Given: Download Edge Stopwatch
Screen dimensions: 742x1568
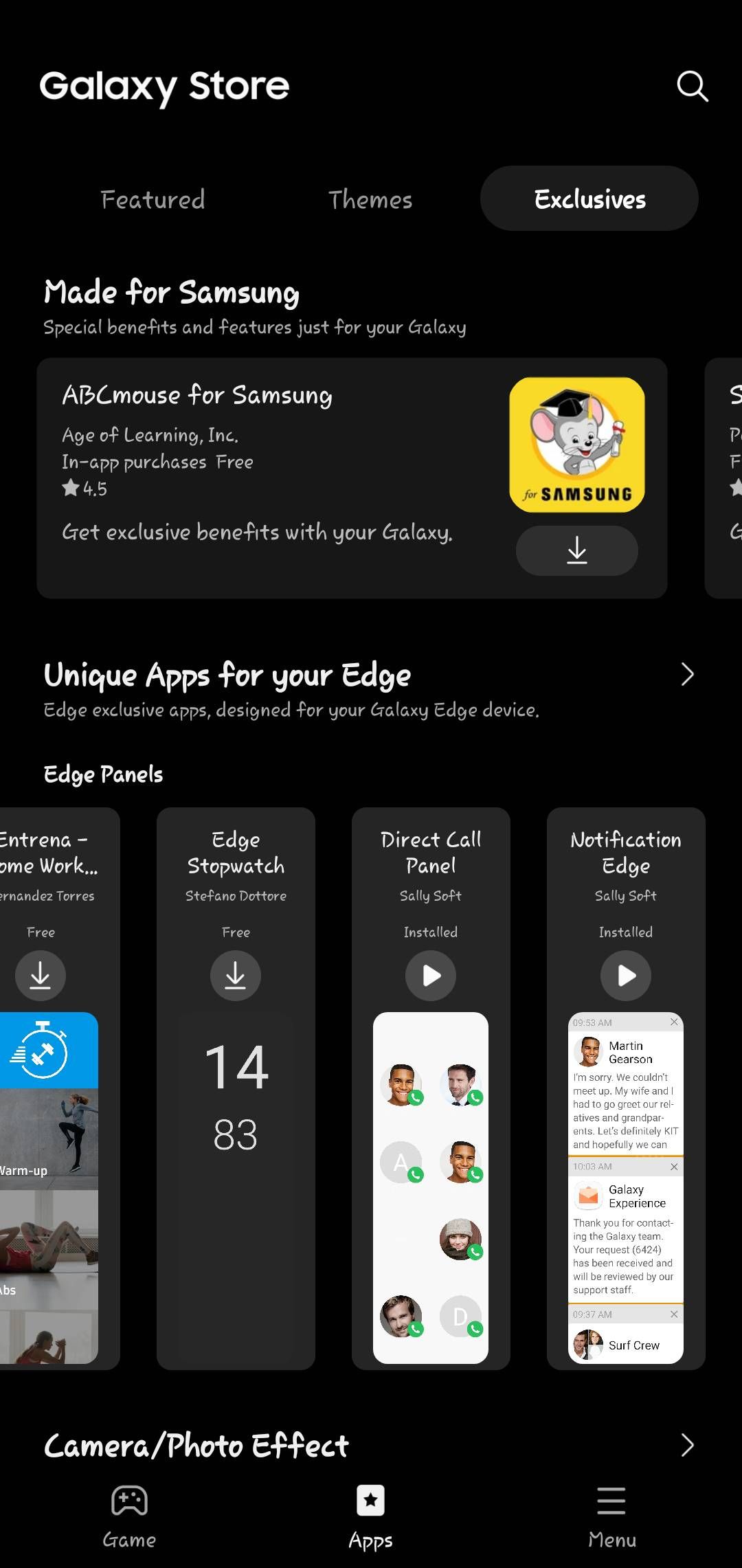Looking at the screenshot, I should (x=236, y=975).
